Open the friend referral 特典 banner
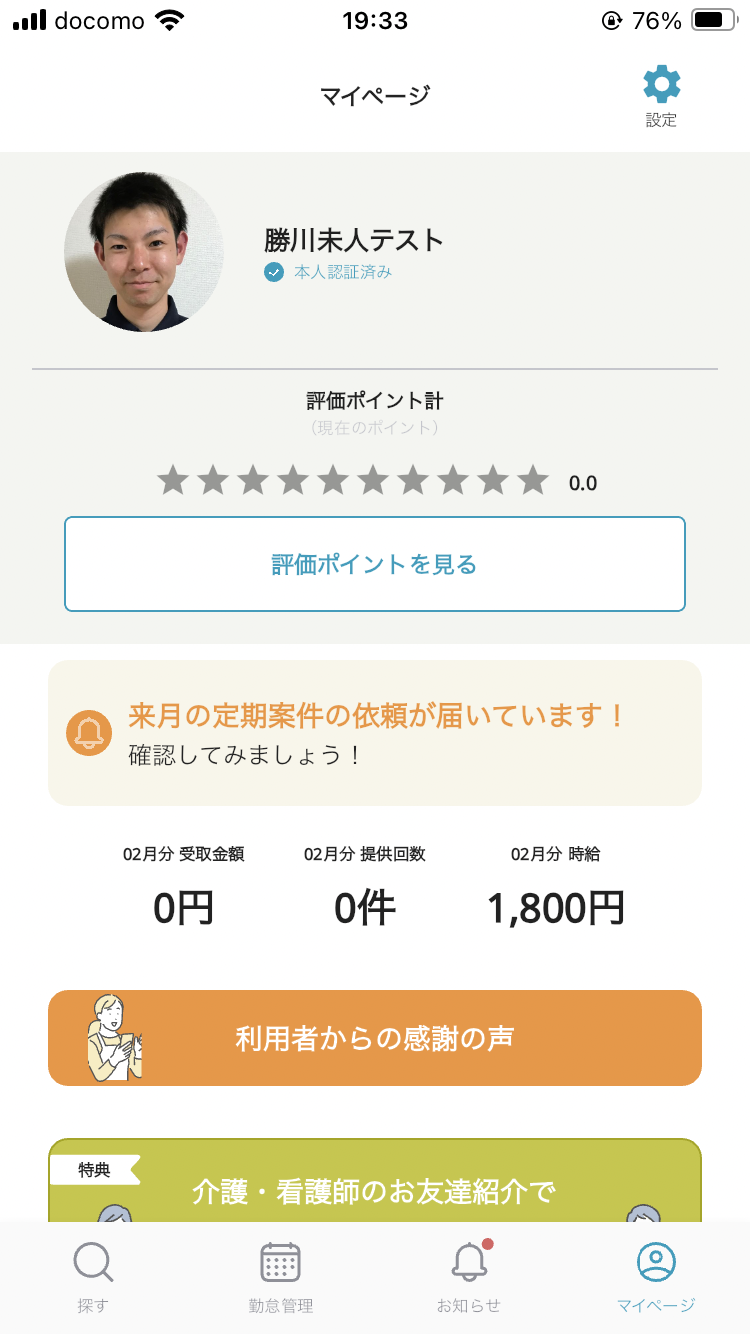Image resolution: width=750 pixels, height=1334 pixels. [x=375, y=1190]
